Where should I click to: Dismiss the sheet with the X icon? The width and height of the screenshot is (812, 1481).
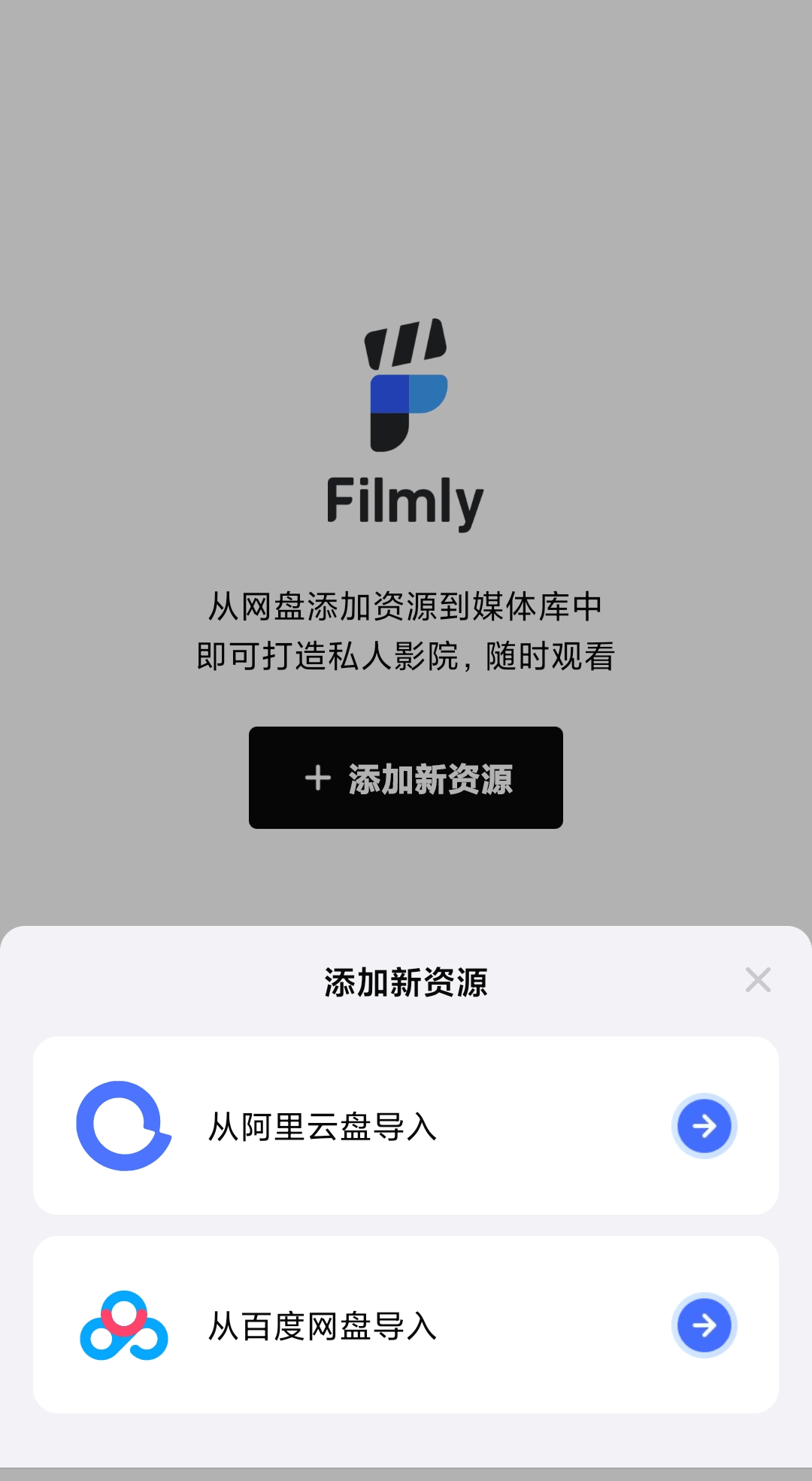click(x=757, y=980)
